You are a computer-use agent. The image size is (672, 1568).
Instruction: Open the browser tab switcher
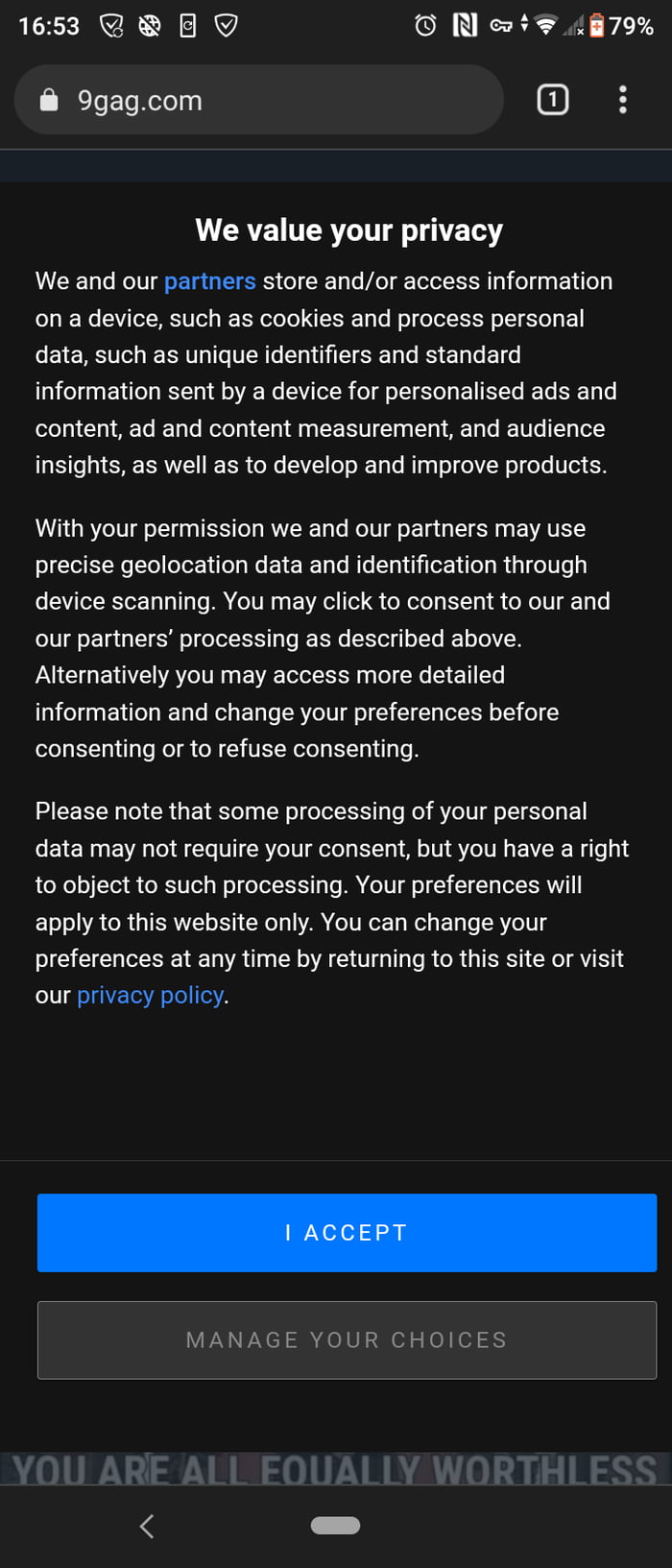click(552, 100)
